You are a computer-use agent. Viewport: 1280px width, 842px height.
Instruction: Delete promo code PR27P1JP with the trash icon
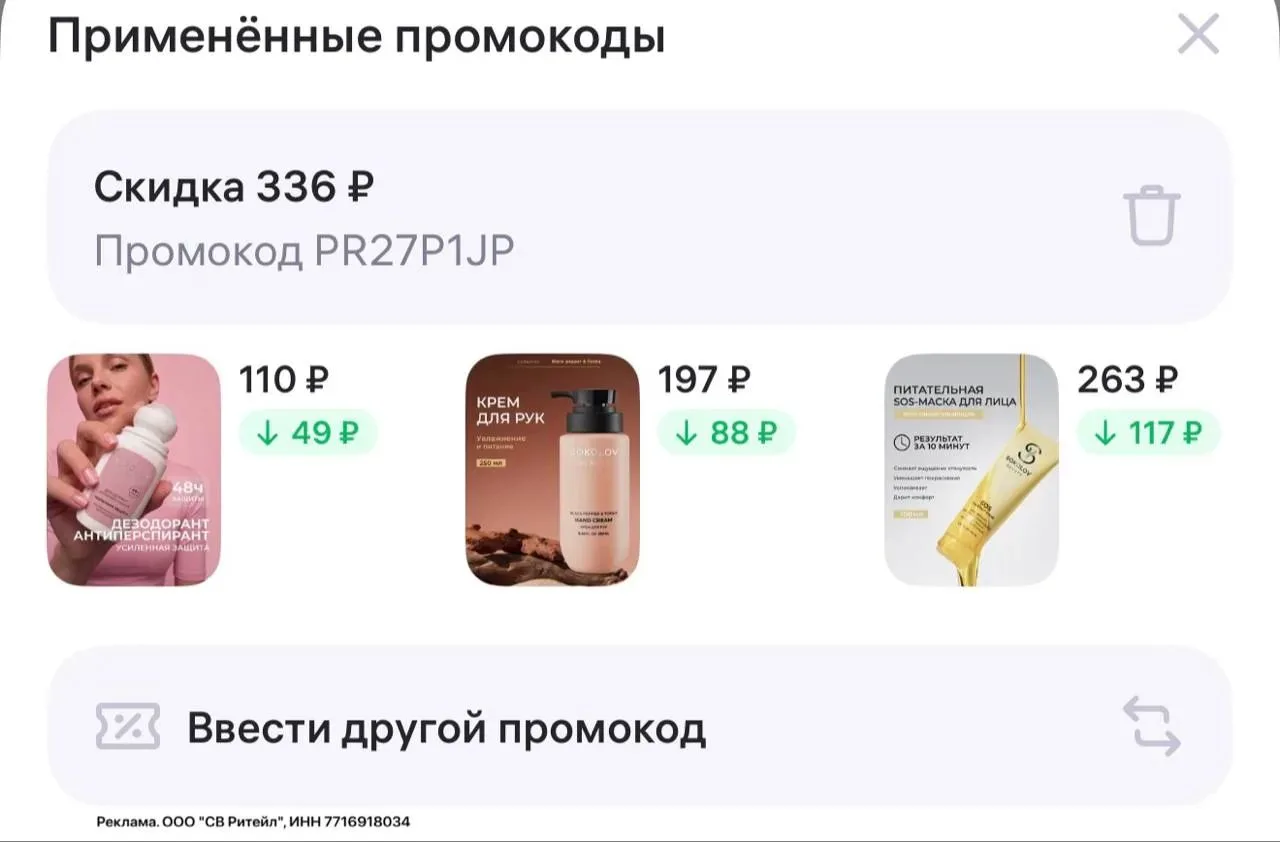(x=1152, y=215)
